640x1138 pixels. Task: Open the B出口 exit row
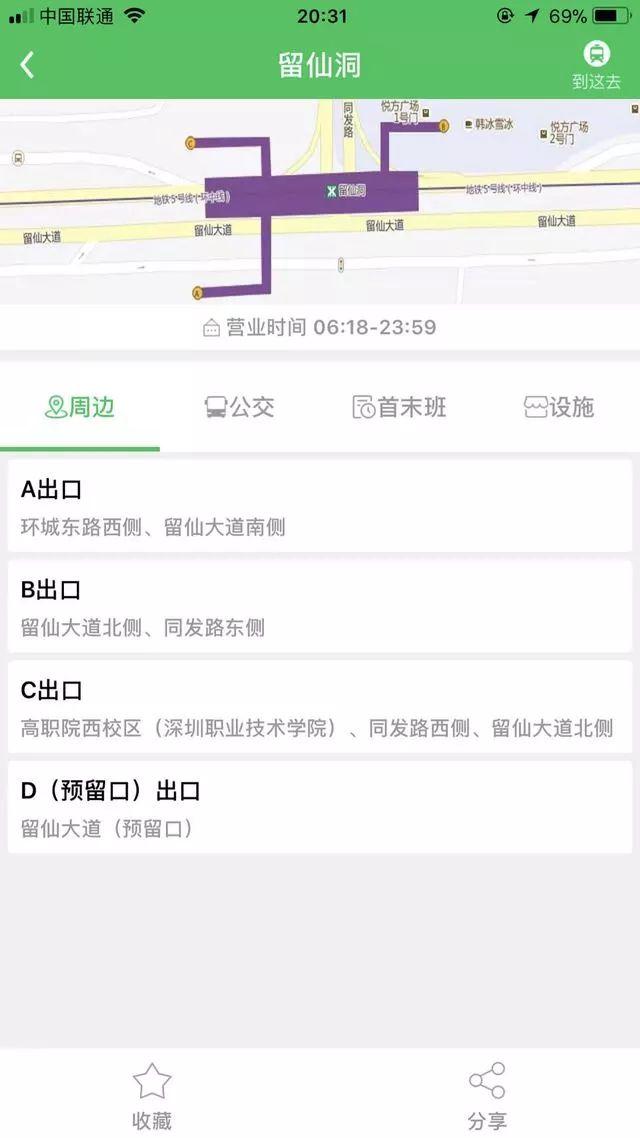(320, 607)
